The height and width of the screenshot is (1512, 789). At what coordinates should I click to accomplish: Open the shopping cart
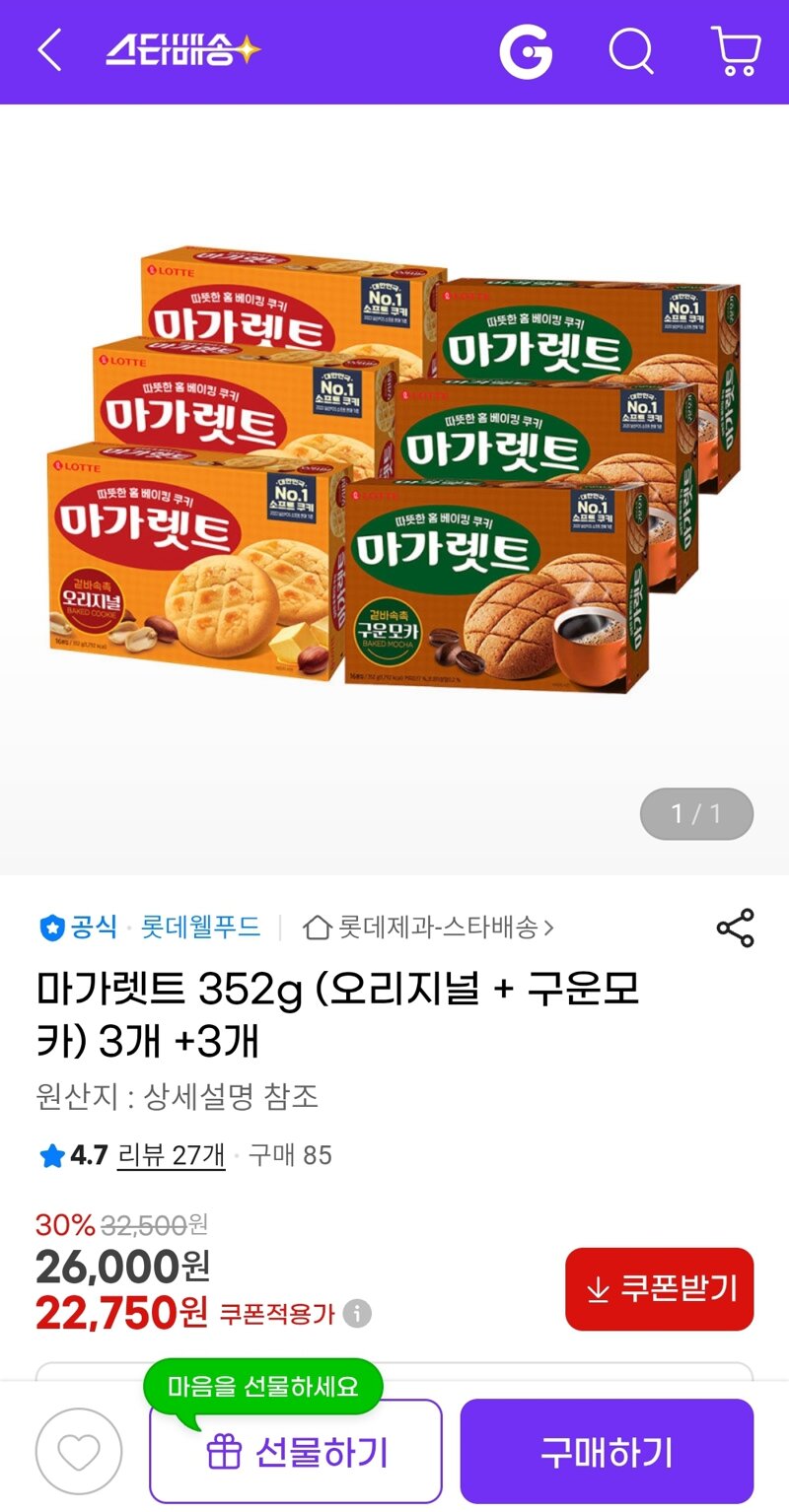[x=736, y=50]
